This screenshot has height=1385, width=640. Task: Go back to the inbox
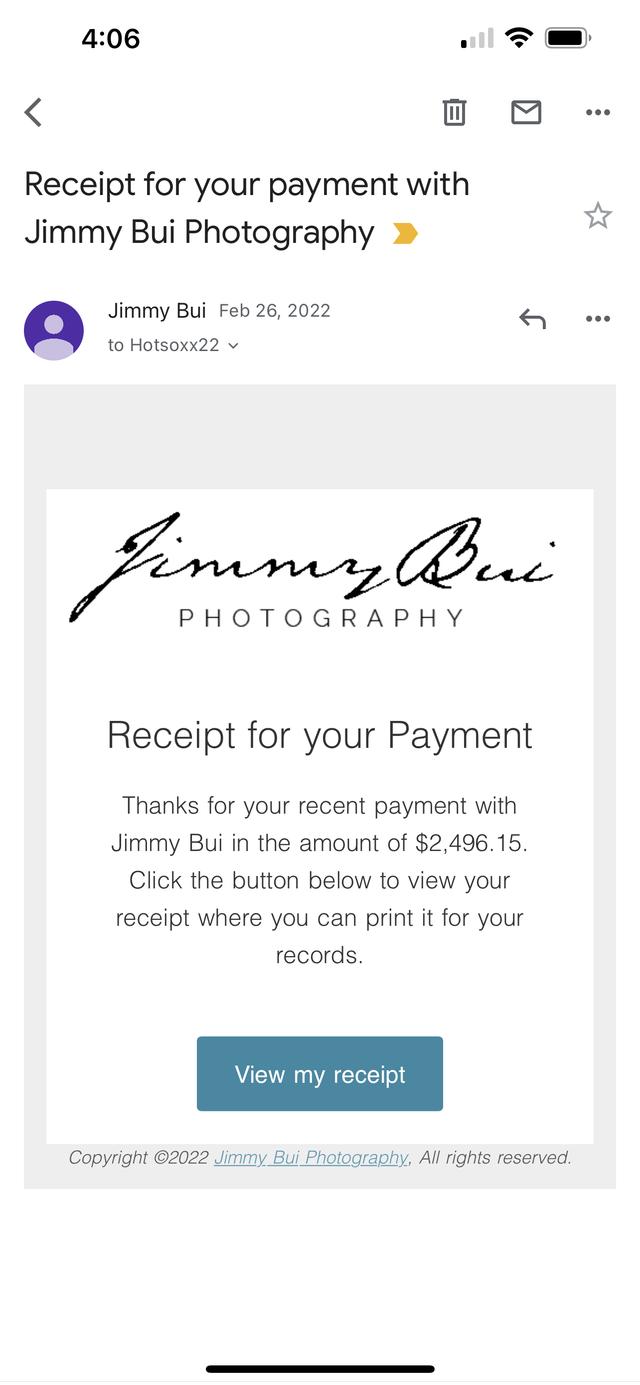pos(33,112)
